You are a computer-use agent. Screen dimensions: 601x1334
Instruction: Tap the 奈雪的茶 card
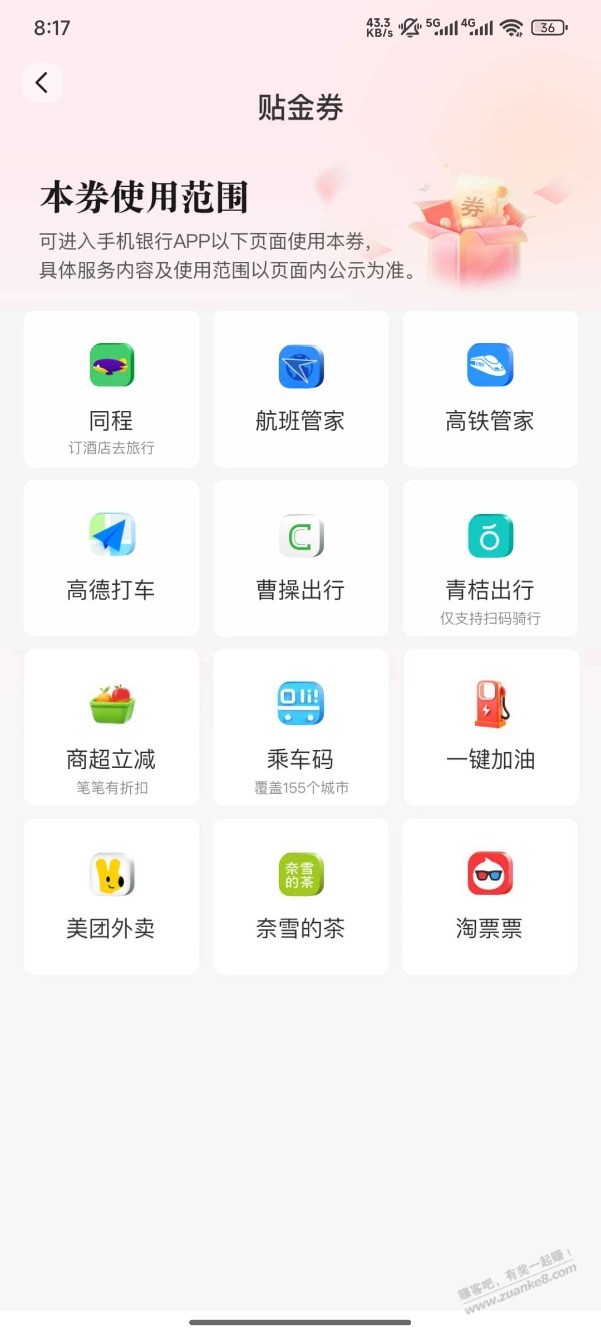click(x=300, y=896)
